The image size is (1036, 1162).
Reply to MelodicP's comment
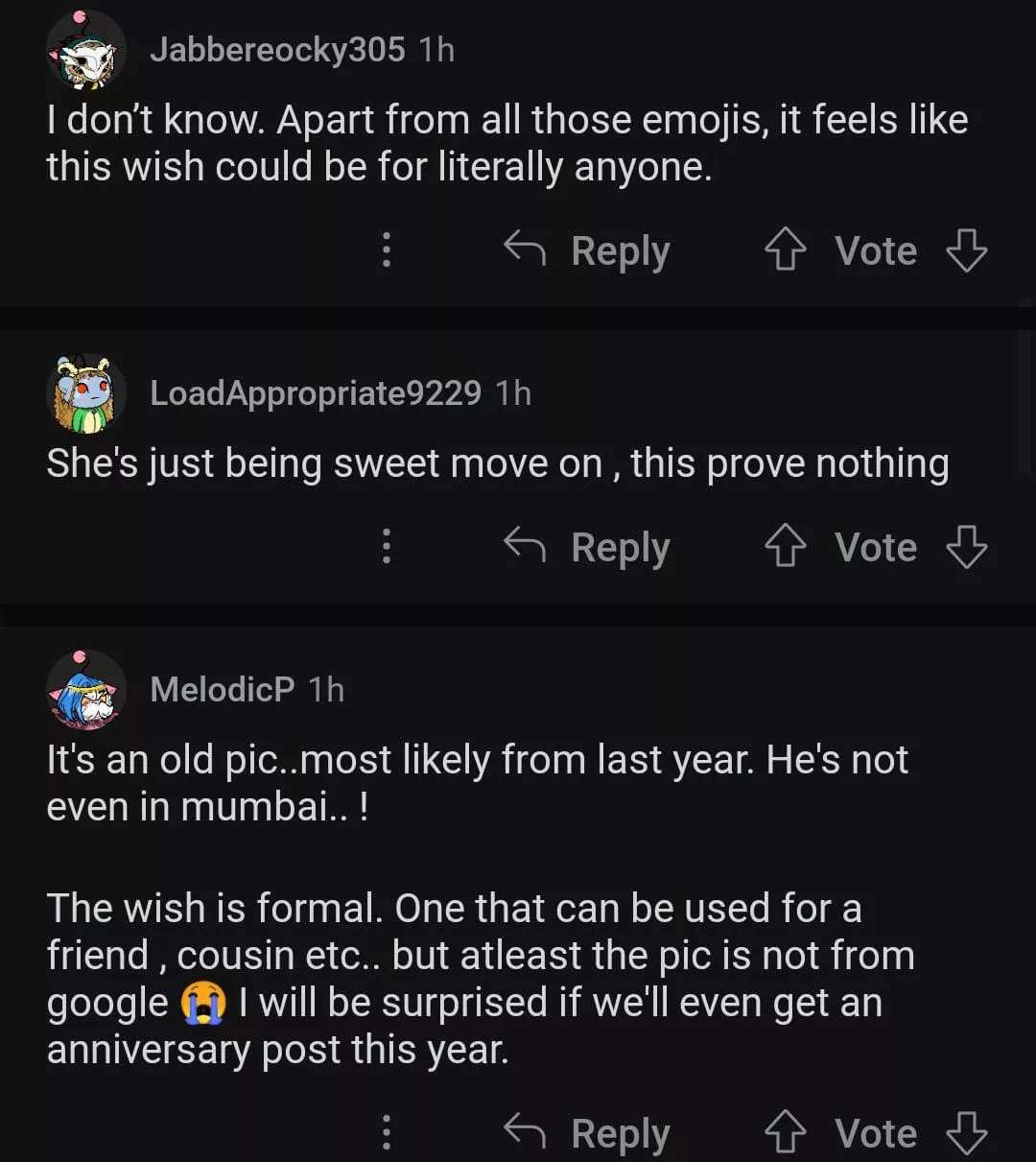[x=587, y=1132]
